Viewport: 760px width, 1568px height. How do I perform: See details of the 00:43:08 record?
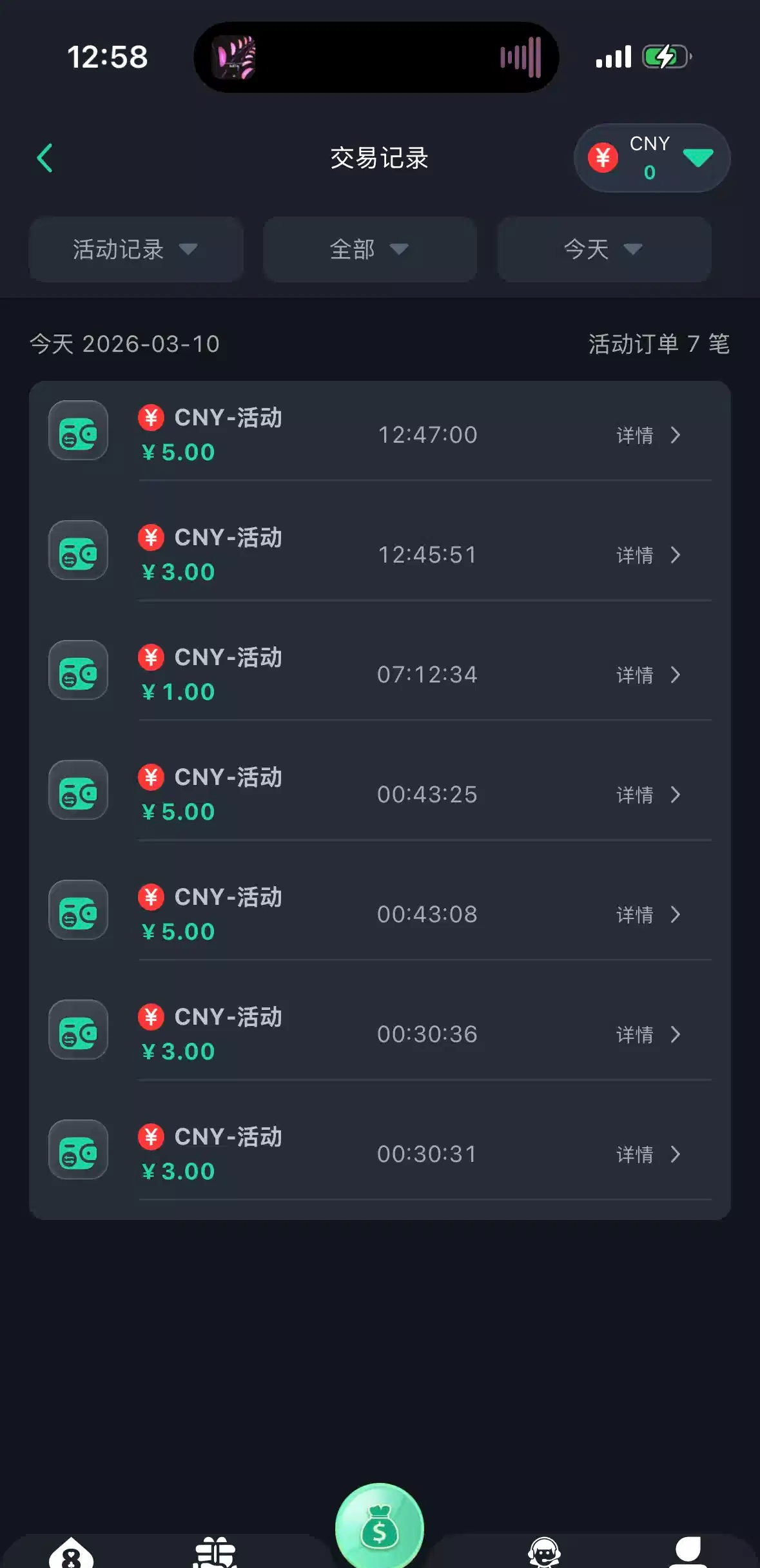(648, 915)
